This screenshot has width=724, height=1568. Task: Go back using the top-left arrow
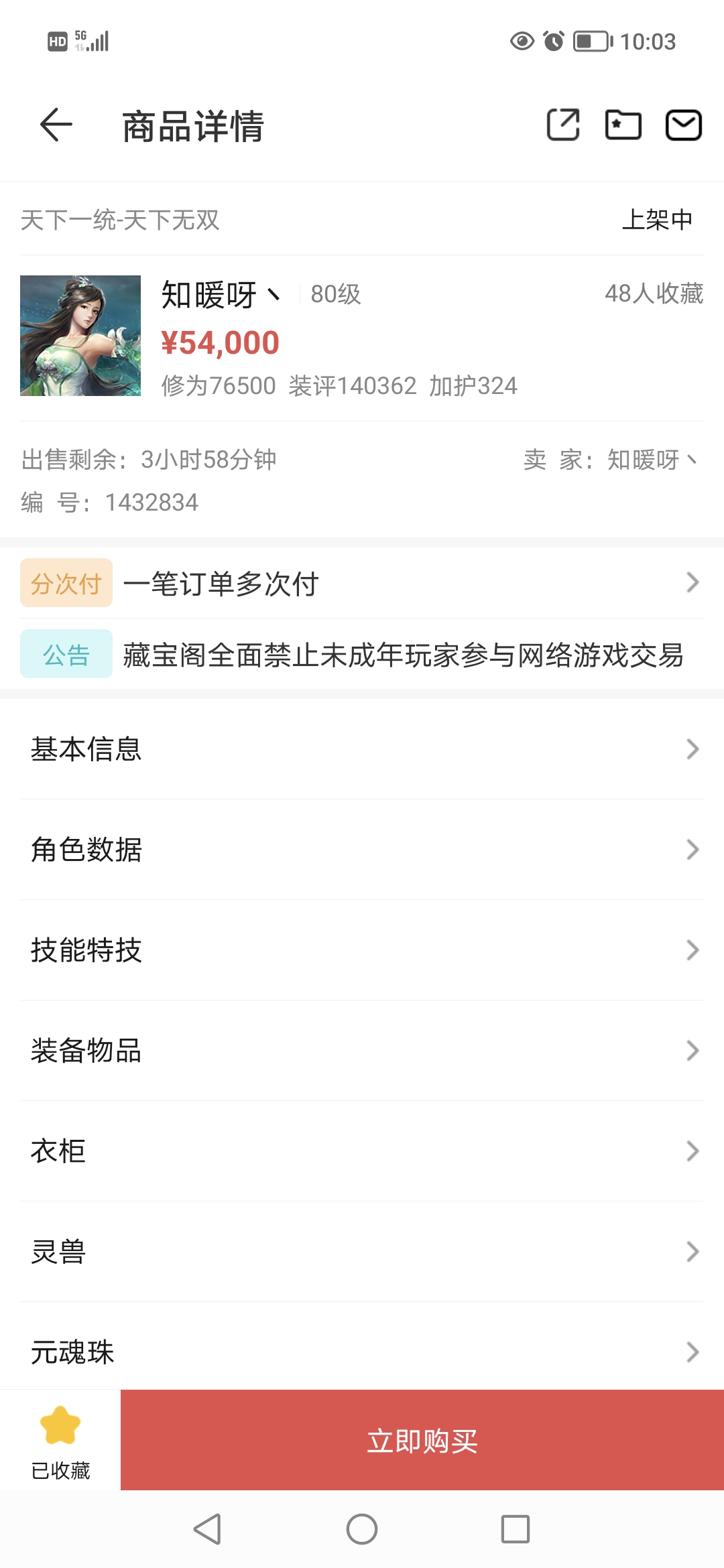[56, 125]
